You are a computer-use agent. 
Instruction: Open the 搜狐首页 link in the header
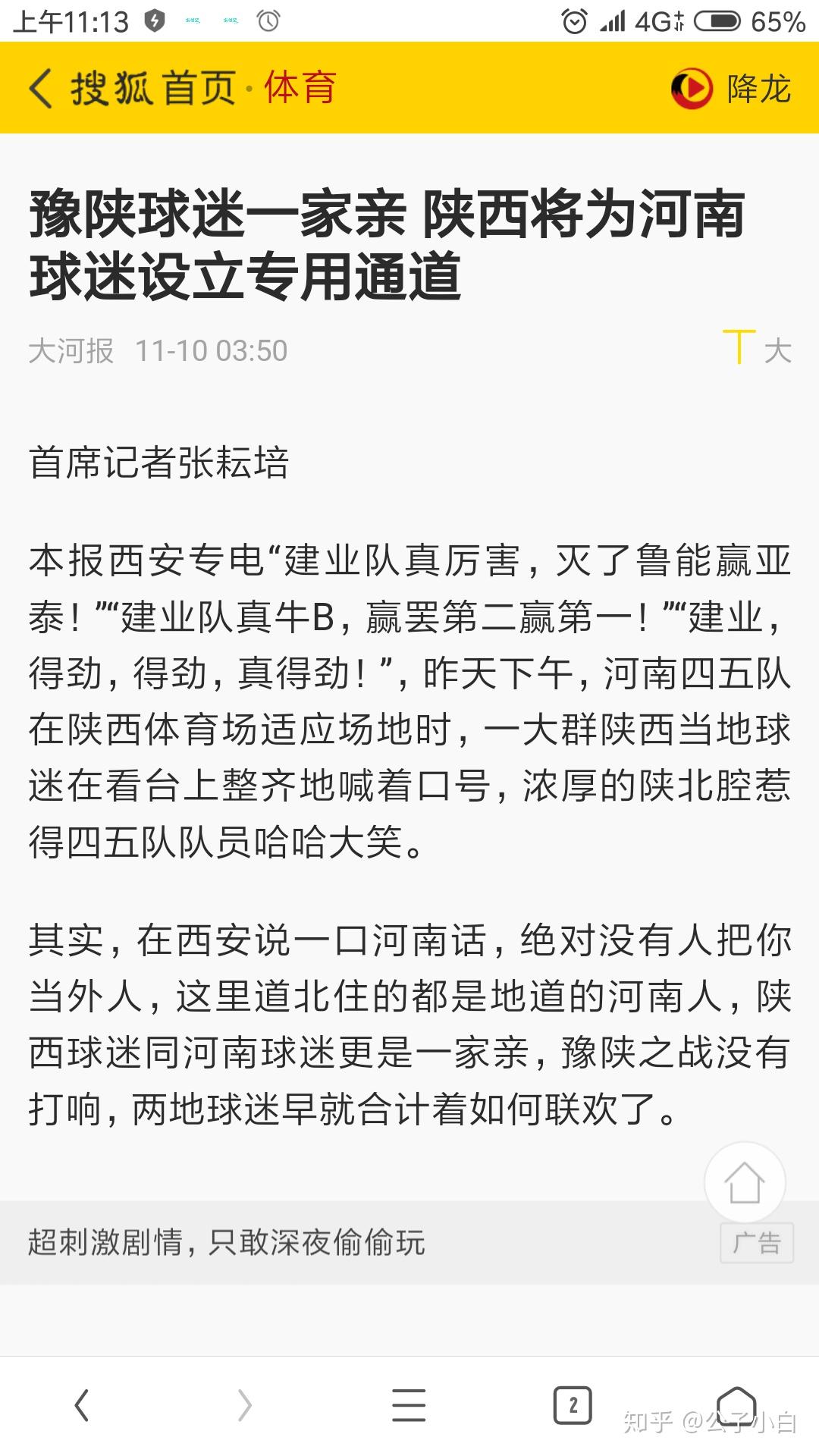point(154,88)
